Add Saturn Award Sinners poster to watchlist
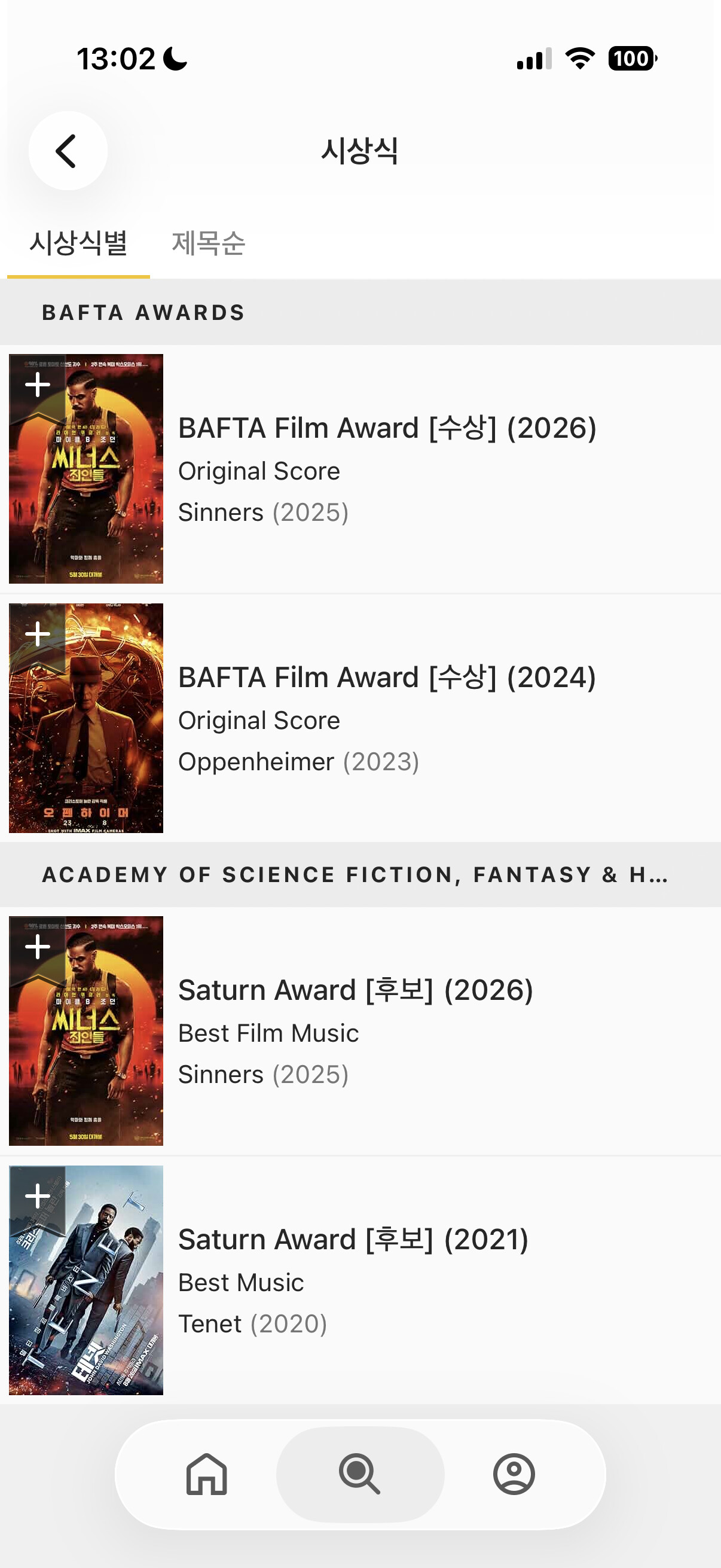The image size is (721, 1568). point(38,947)
